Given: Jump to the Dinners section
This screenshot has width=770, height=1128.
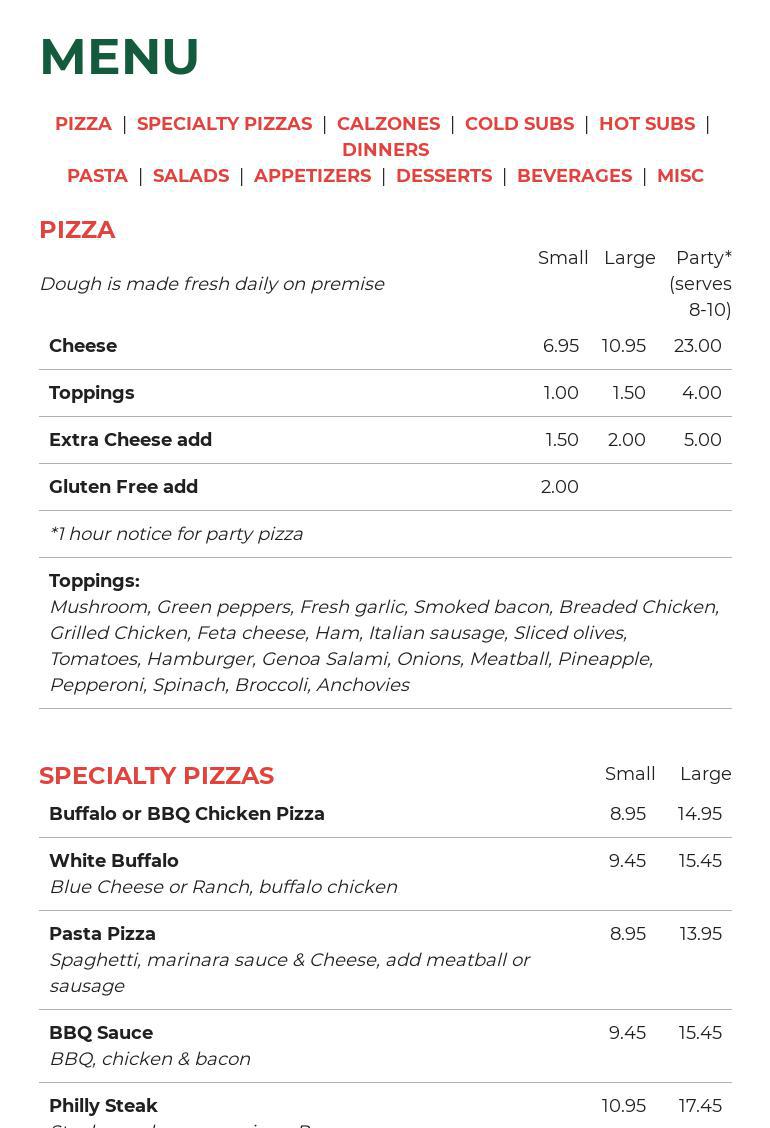Looking at the screenshot, I should (x=385, y=150).
